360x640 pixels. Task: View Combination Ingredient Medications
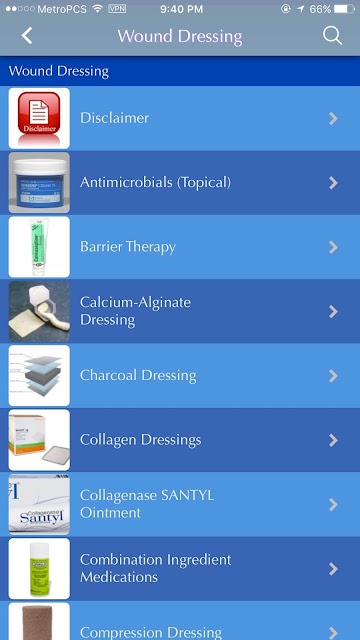[x=180, y=569]
